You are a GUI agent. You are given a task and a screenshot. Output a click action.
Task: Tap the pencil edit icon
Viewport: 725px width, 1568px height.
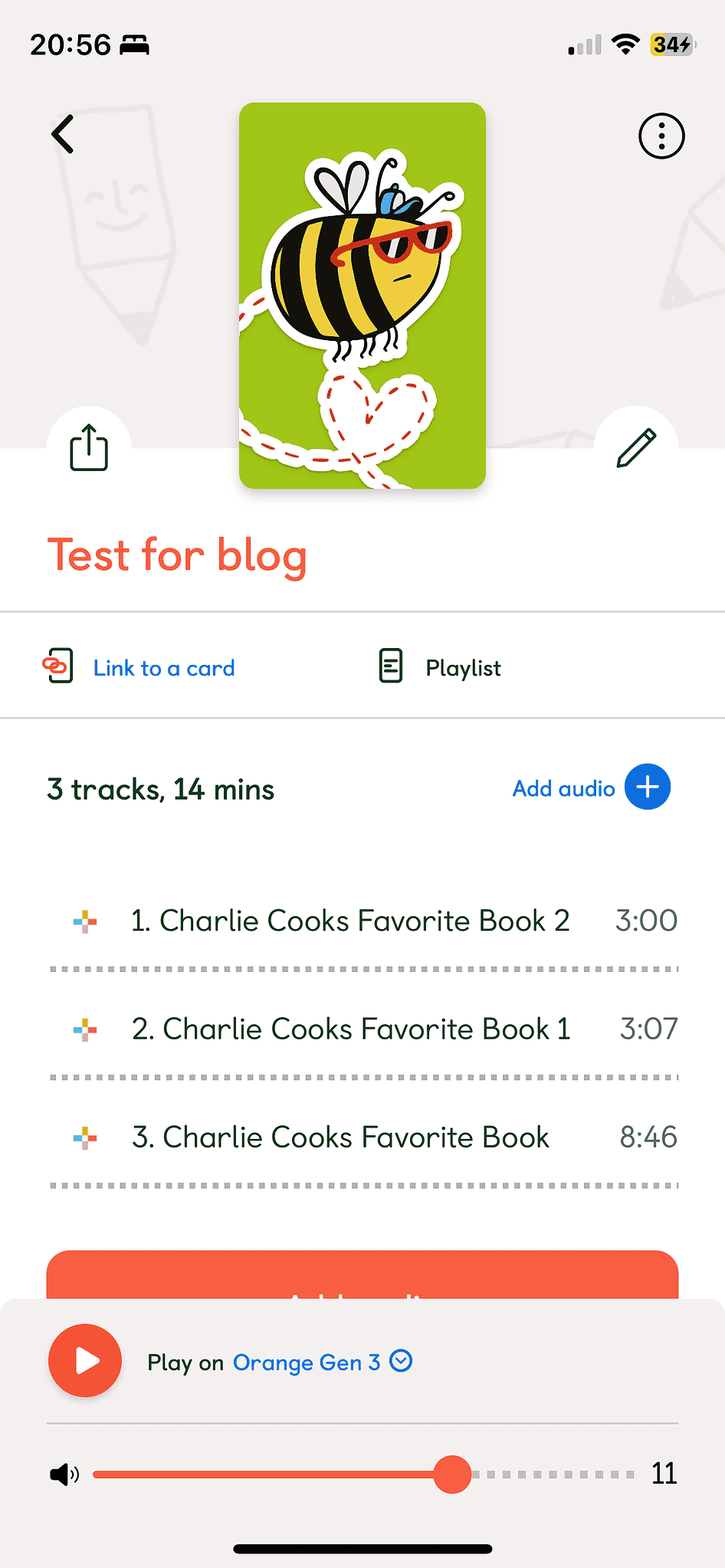(x=637, y=446)
